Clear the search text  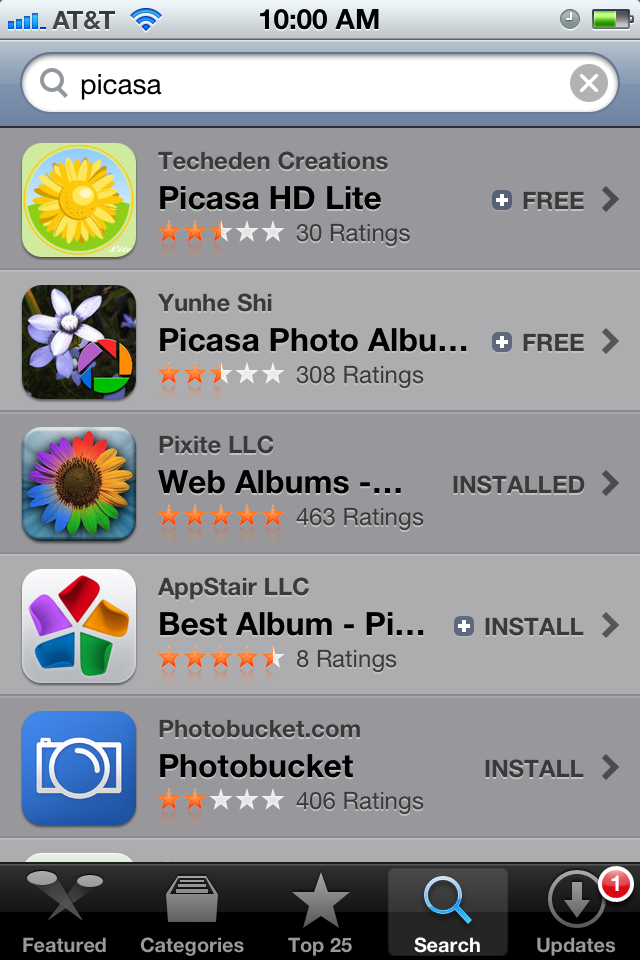589,84
